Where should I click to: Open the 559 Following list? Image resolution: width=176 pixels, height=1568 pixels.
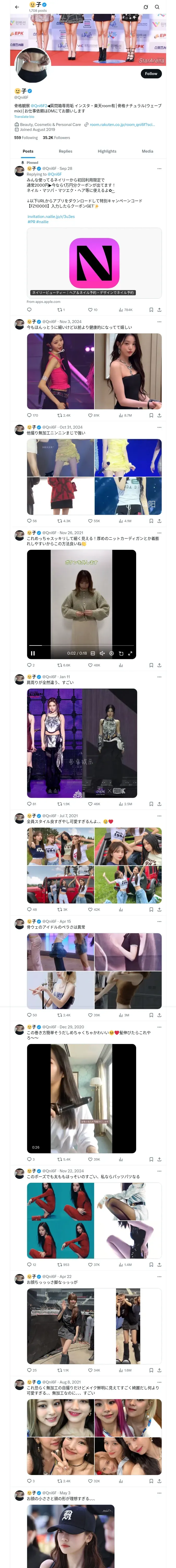26,137
